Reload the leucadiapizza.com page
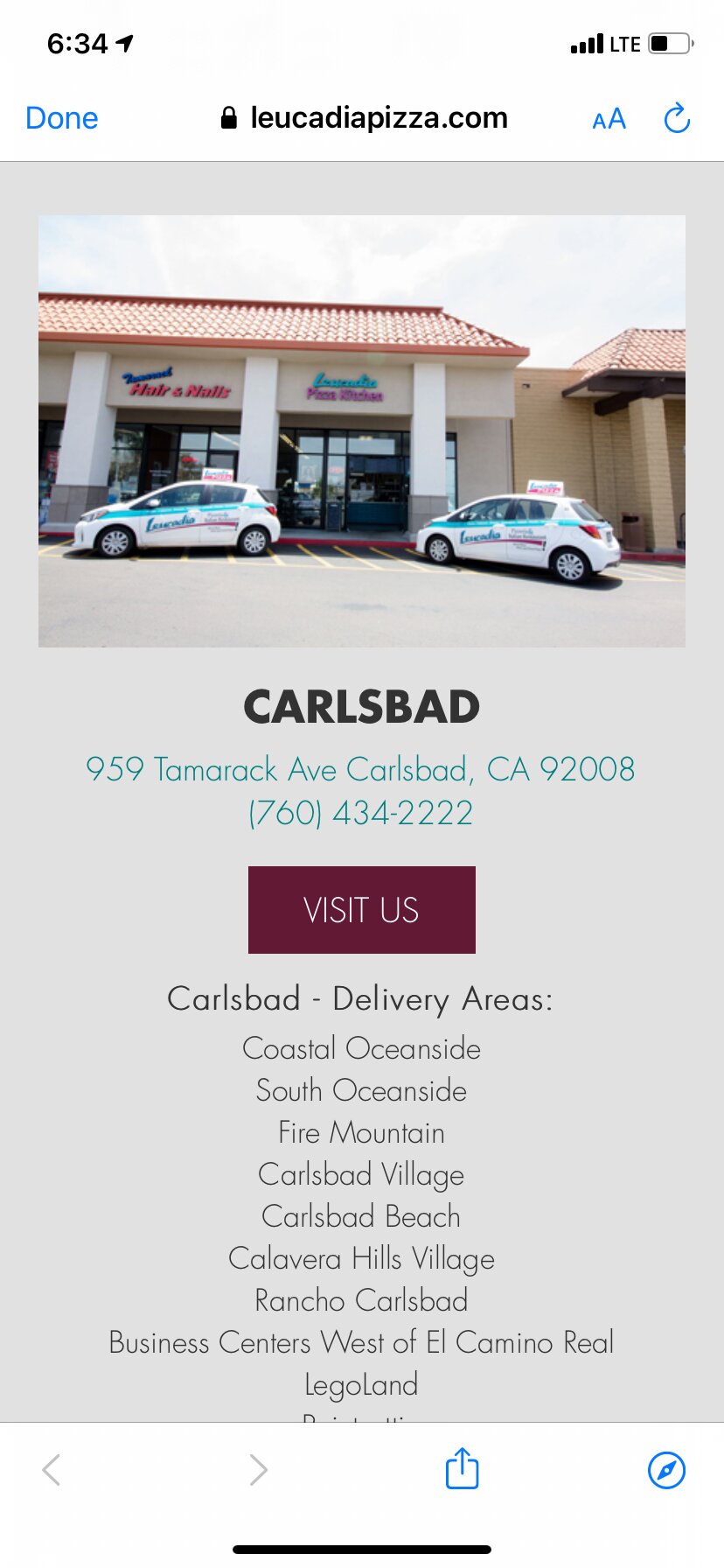 pyautogui.click(x=677, y=118)
